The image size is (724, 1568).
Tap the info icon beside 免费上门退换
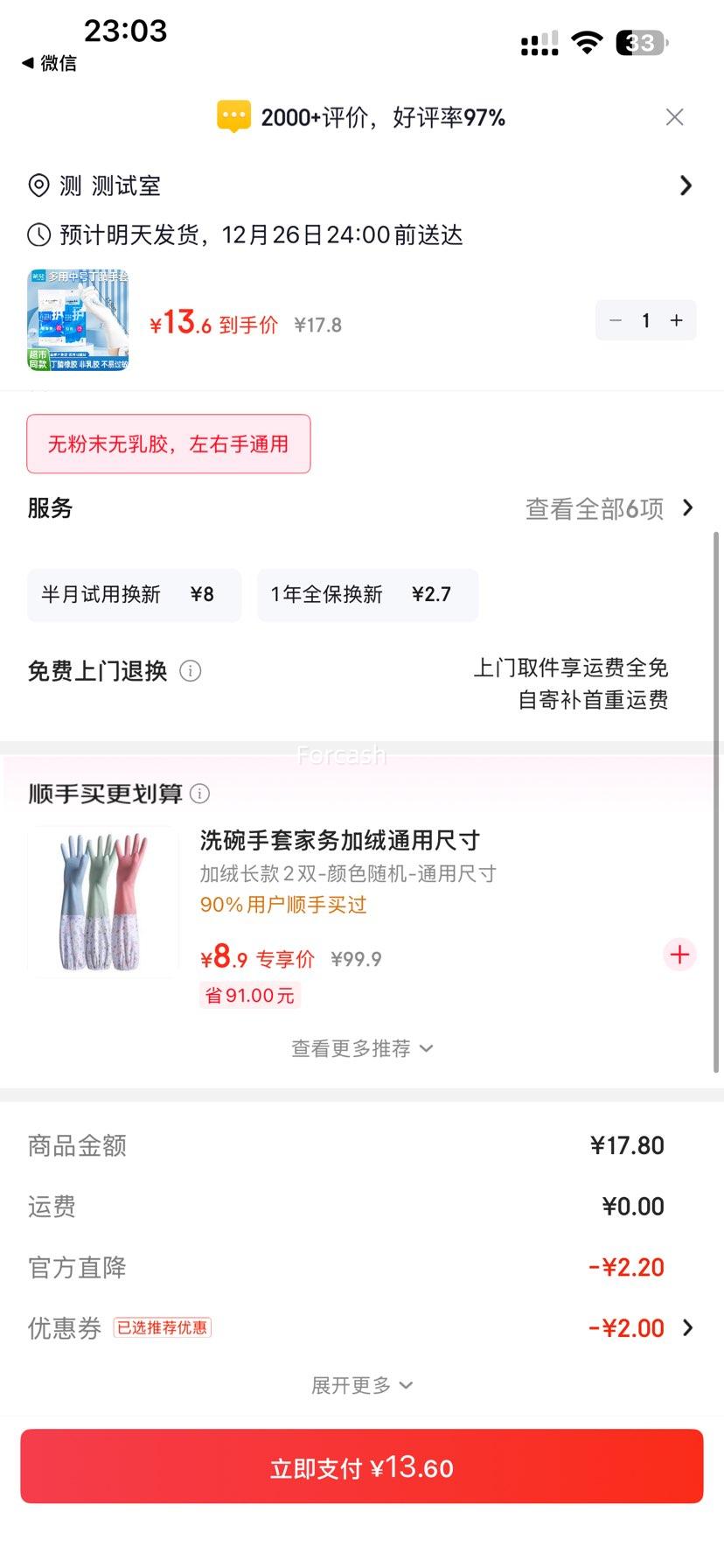point(191,671)
